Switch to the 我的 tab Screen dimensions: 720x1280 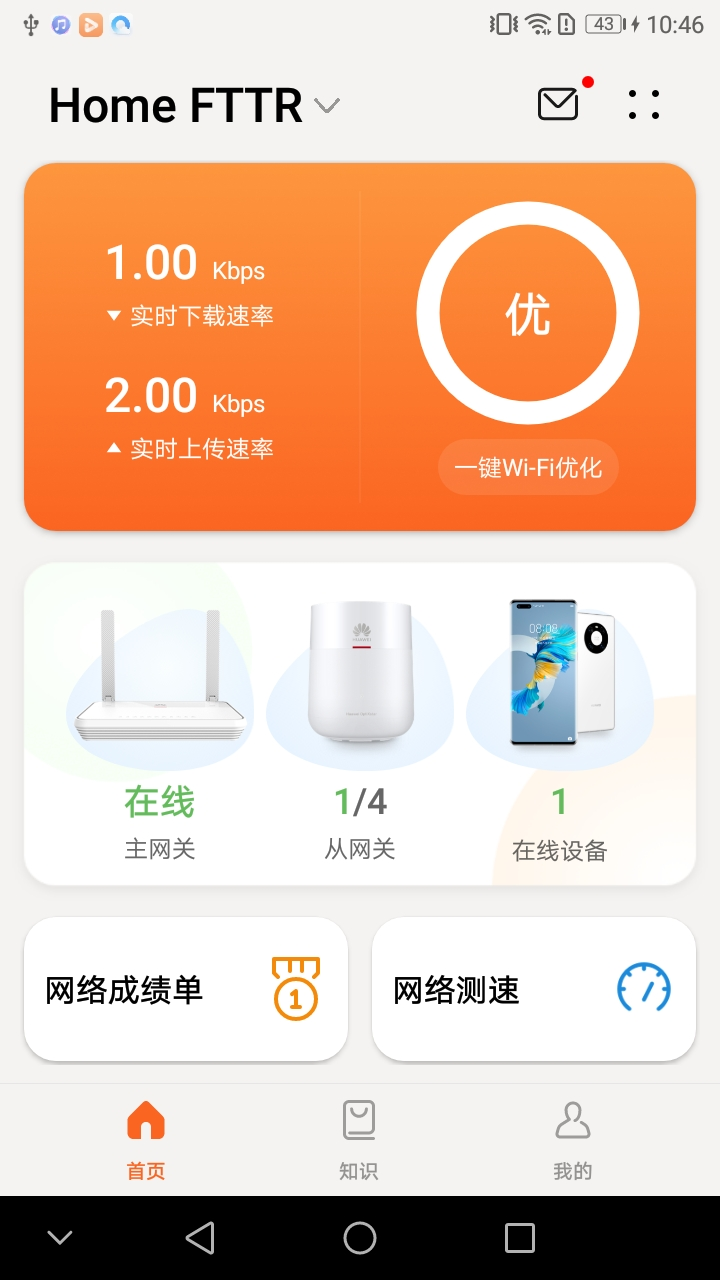572,1140
